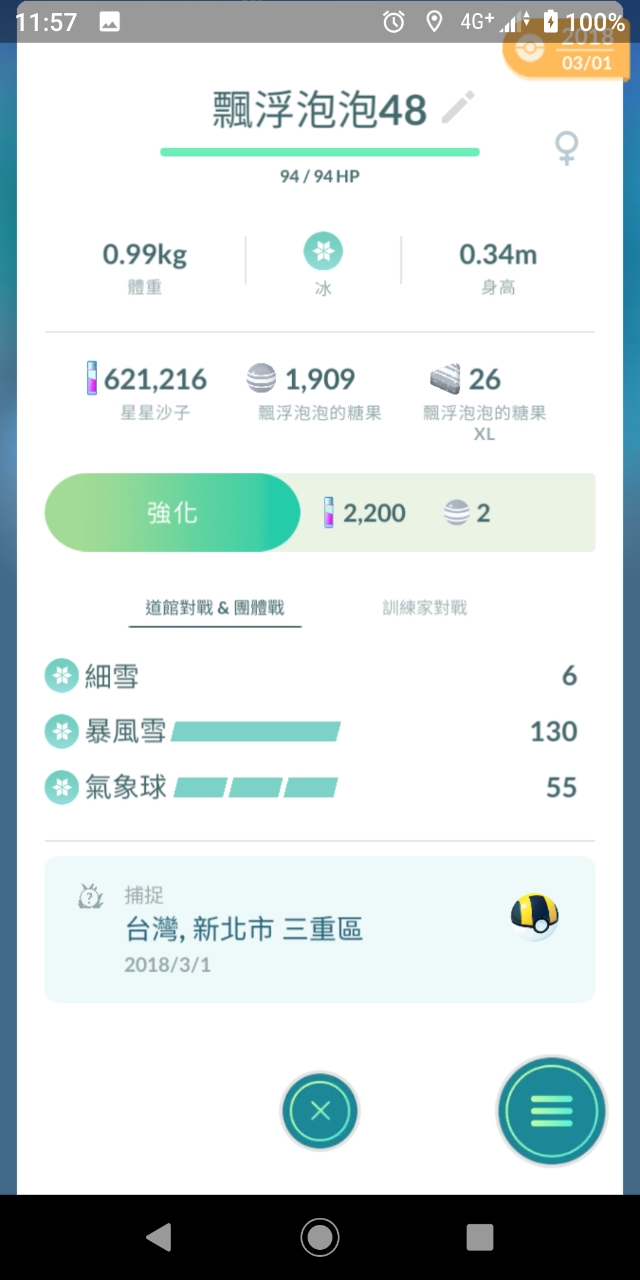Image resolution: width=640 pixels, height=1280 pixels.
Task: Open the round green menu button
Action: point(552,1111)
